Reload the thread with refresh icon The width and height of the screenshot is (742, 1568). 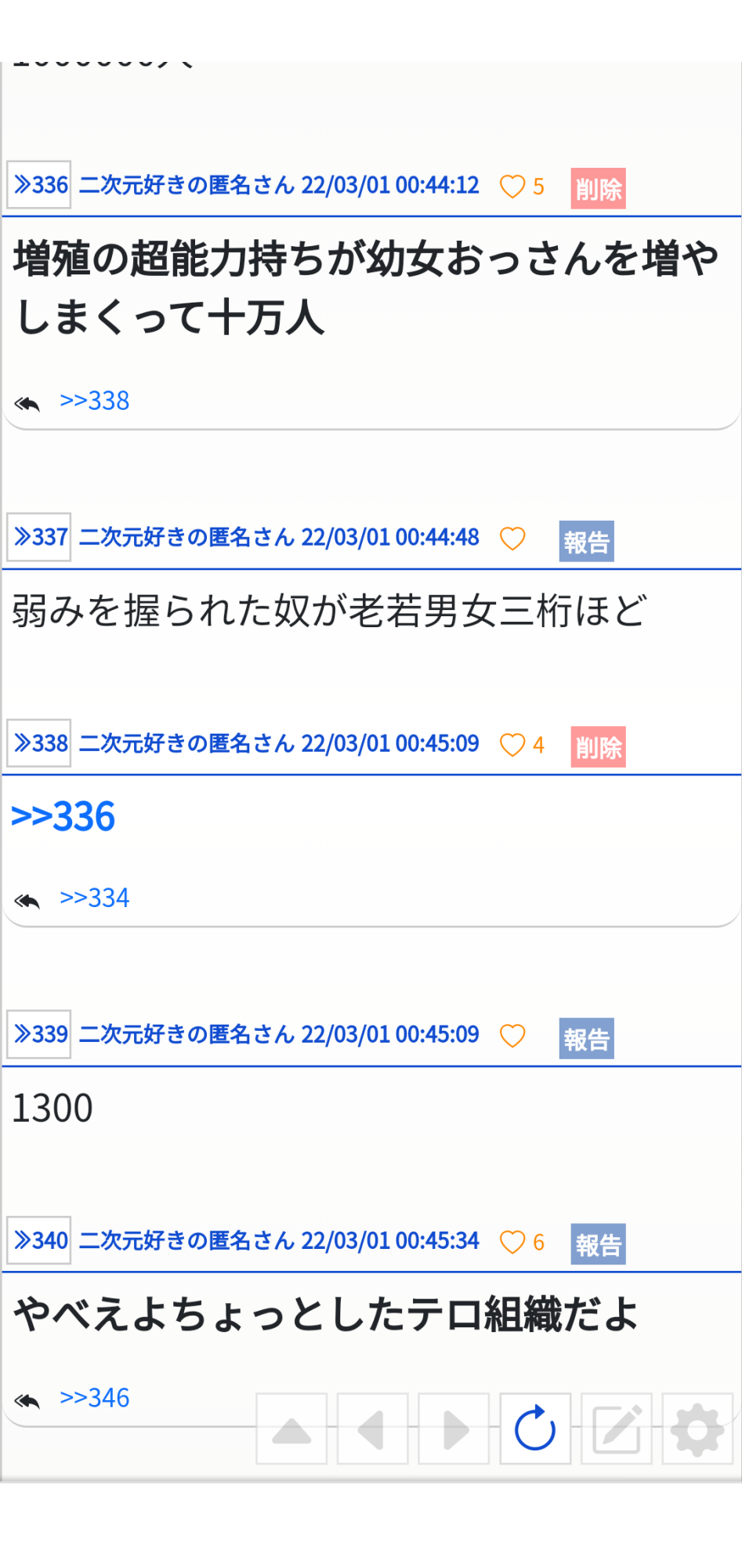(x=535, y=1428)
